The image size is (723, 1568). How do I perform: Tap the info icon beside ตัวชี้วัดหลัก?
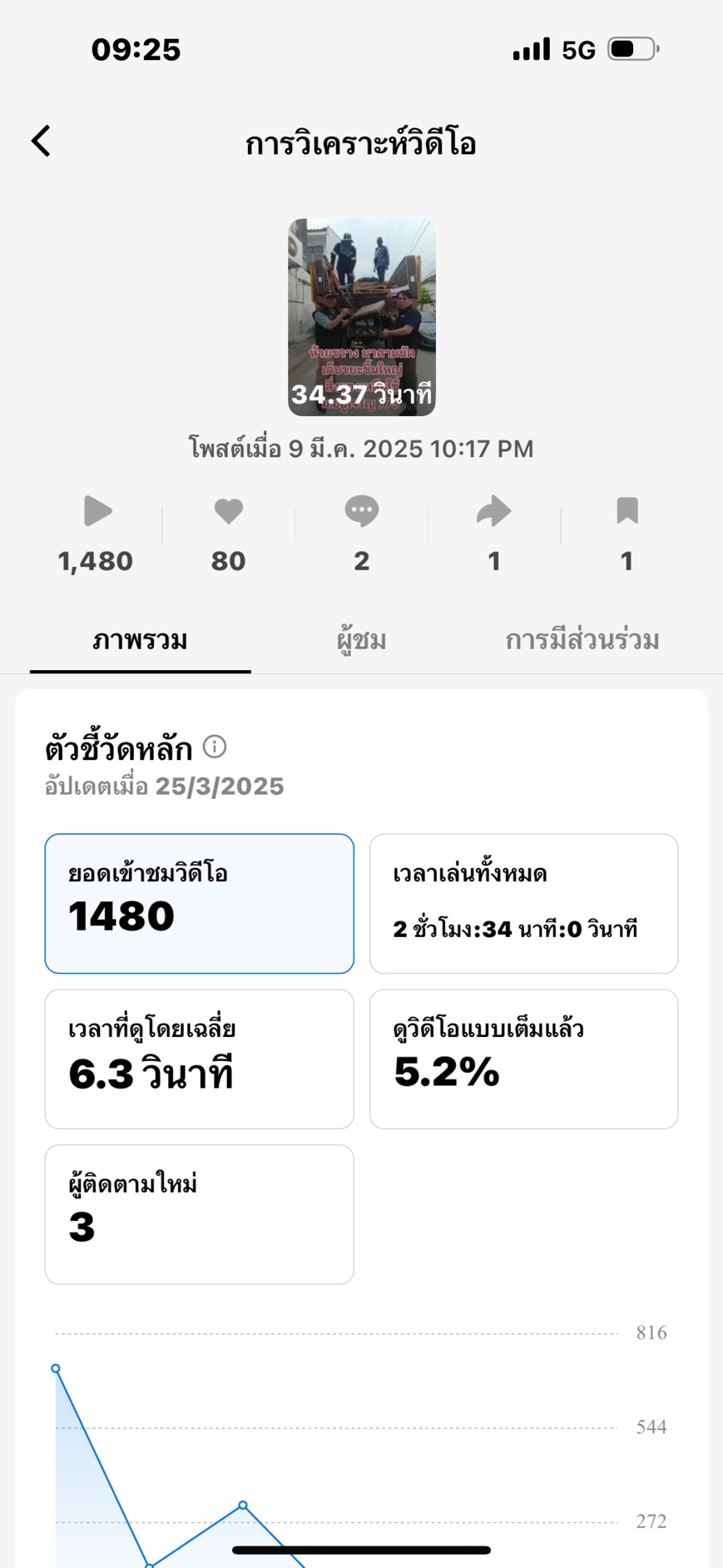click(x=215, y=747)
